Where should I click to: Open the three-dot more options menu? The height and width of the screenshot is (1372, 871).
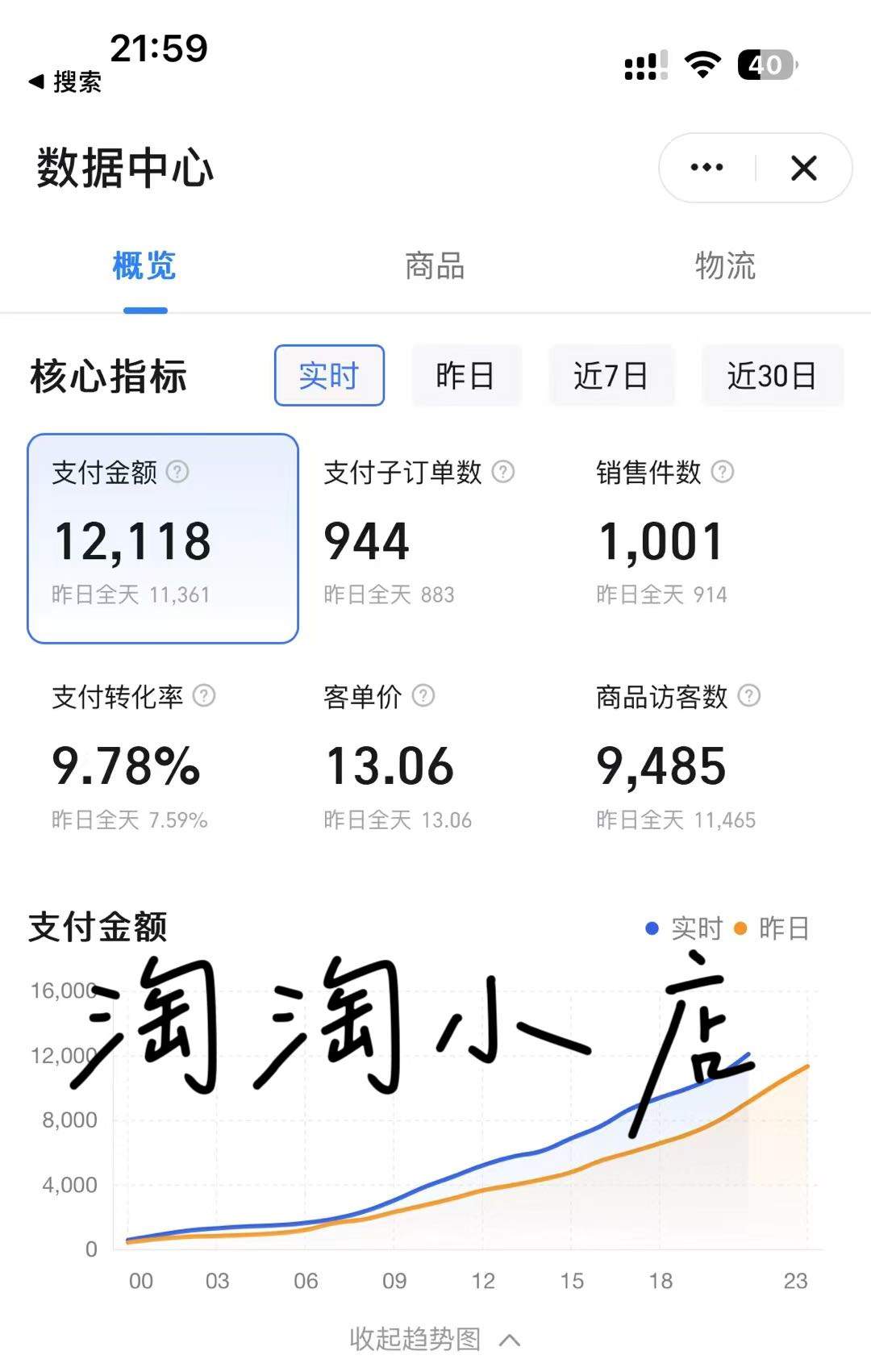pyautogui.click(x=706, y=168)
